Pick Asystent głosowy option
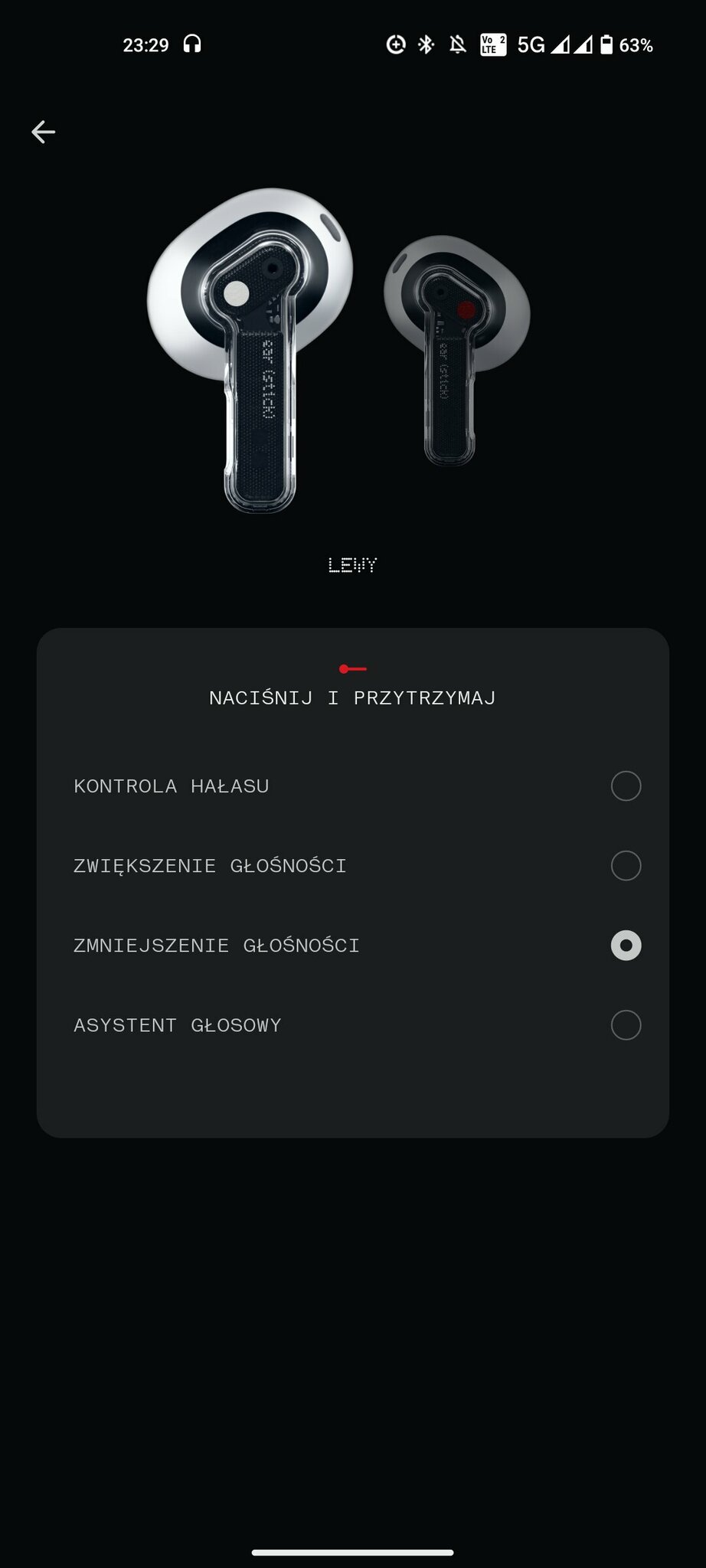The height and width of the screenshot is (1568, 706). [625, 1024]
